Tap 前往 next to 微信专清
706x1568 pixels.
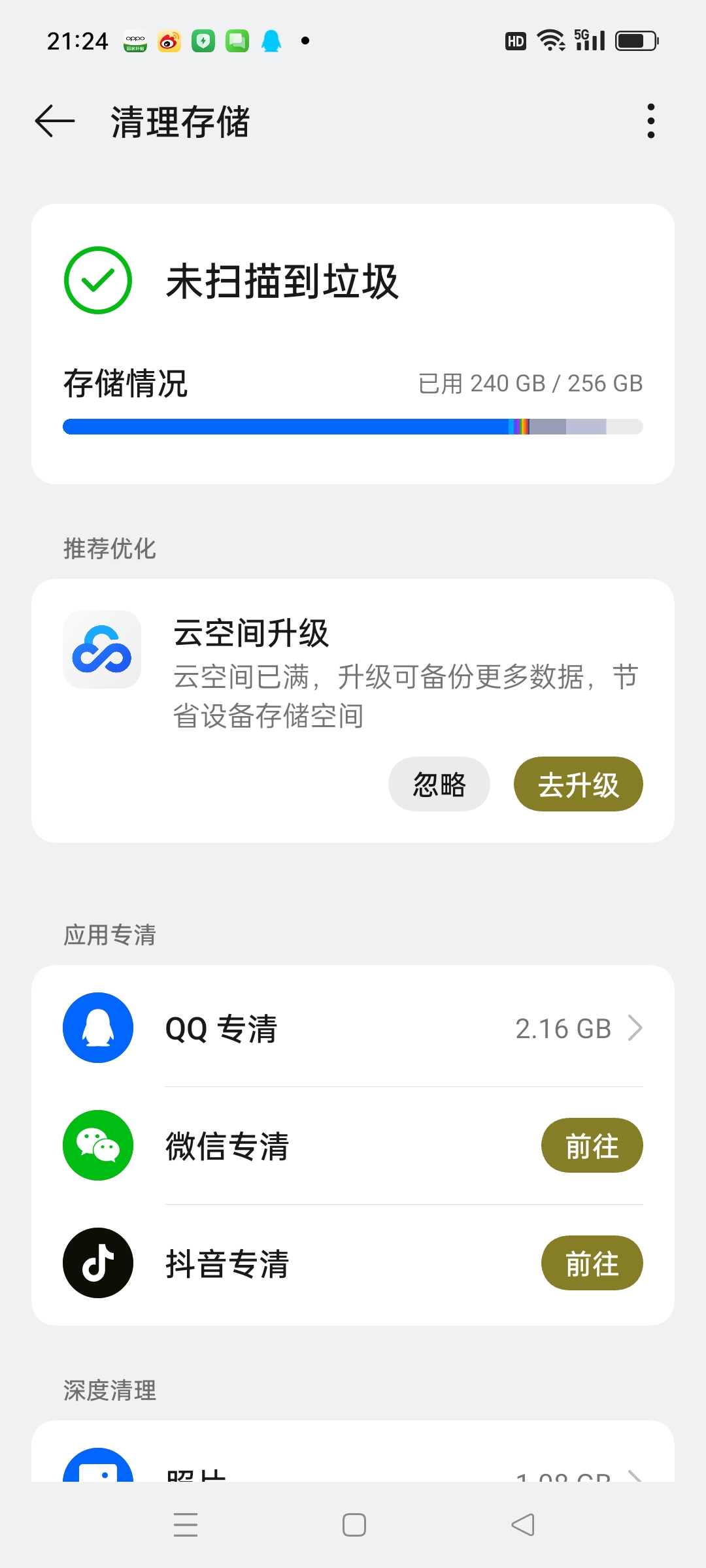592,1146
